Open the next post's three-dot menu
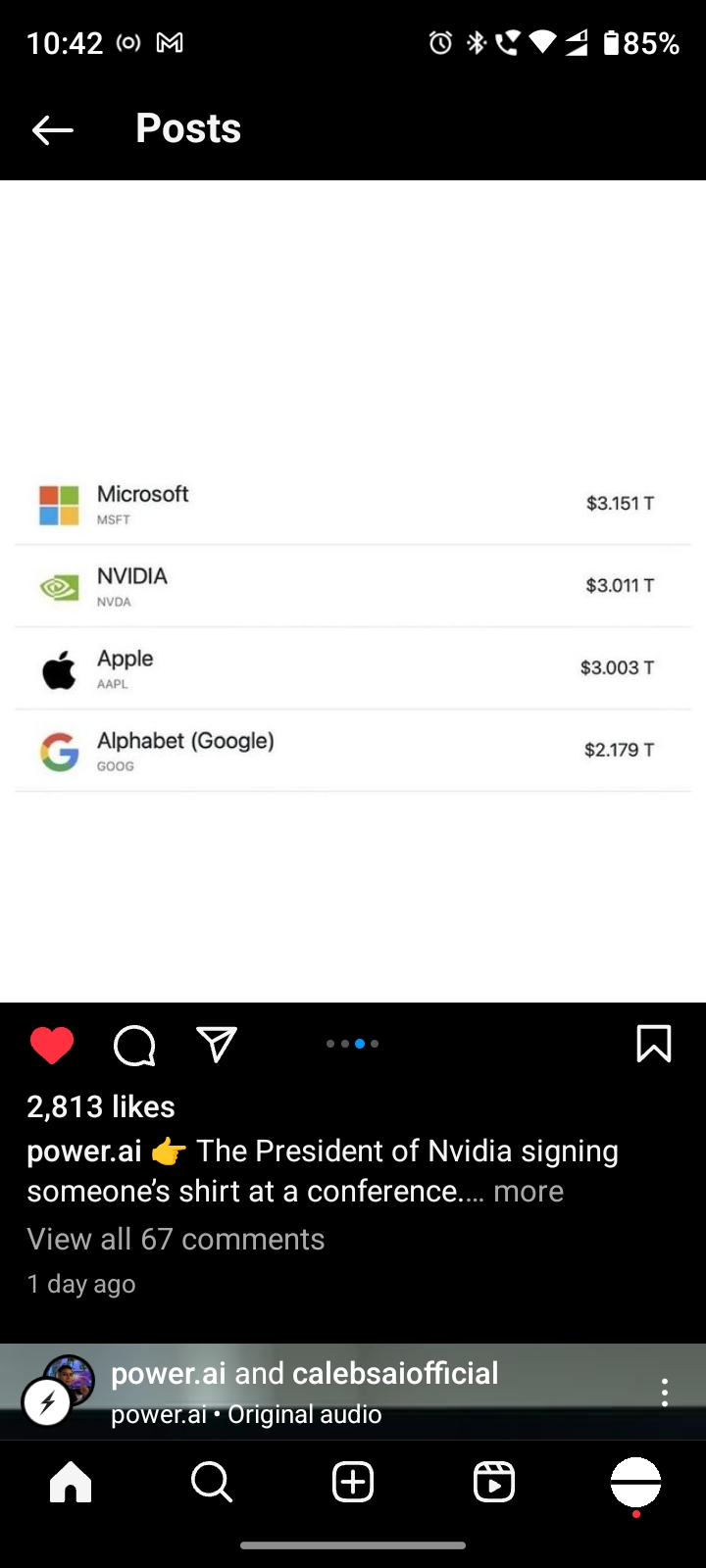 click(665, 1393)
